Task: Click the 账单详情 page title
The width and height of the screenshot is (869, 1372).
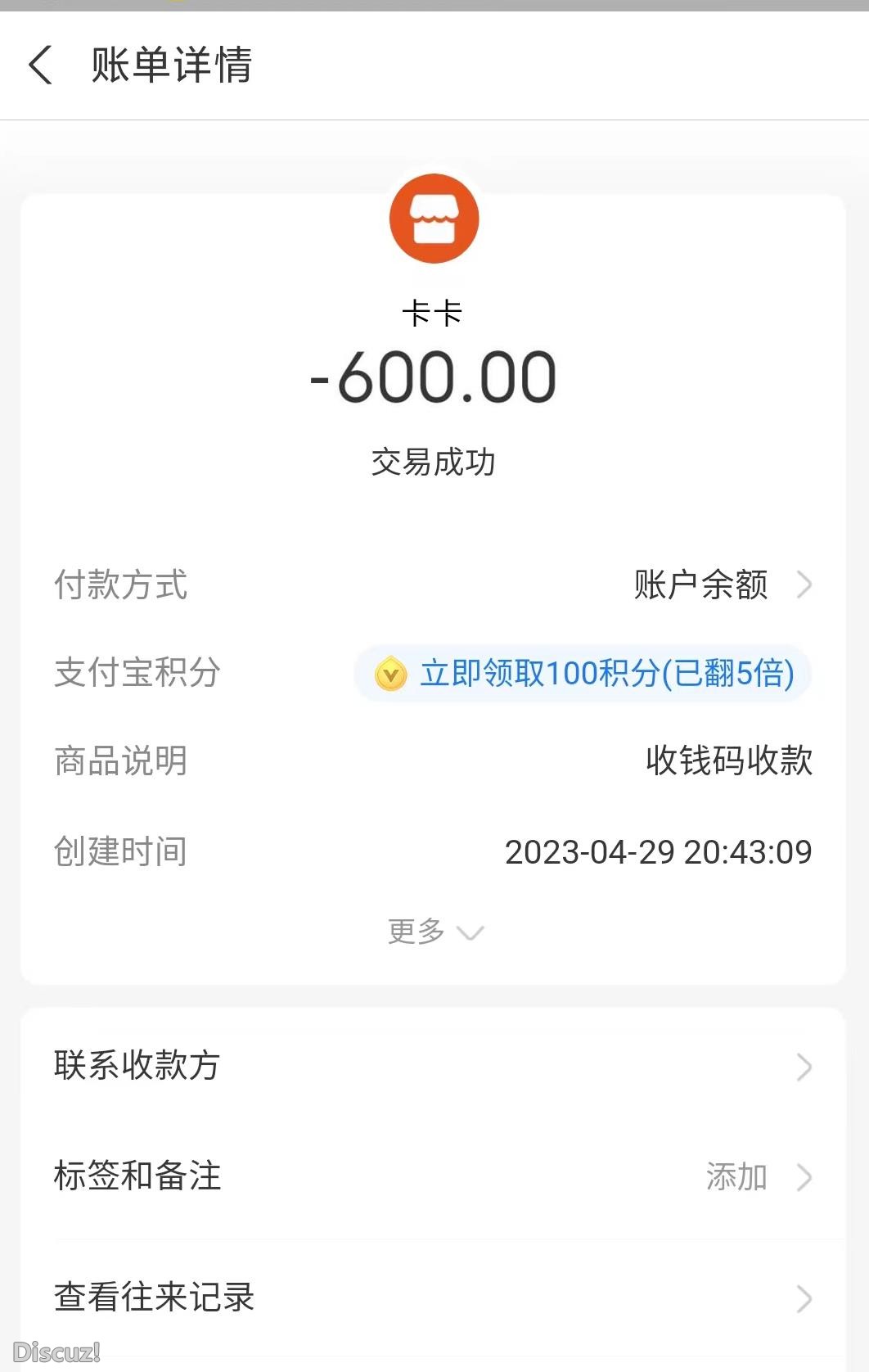Action: pos(173,66)
